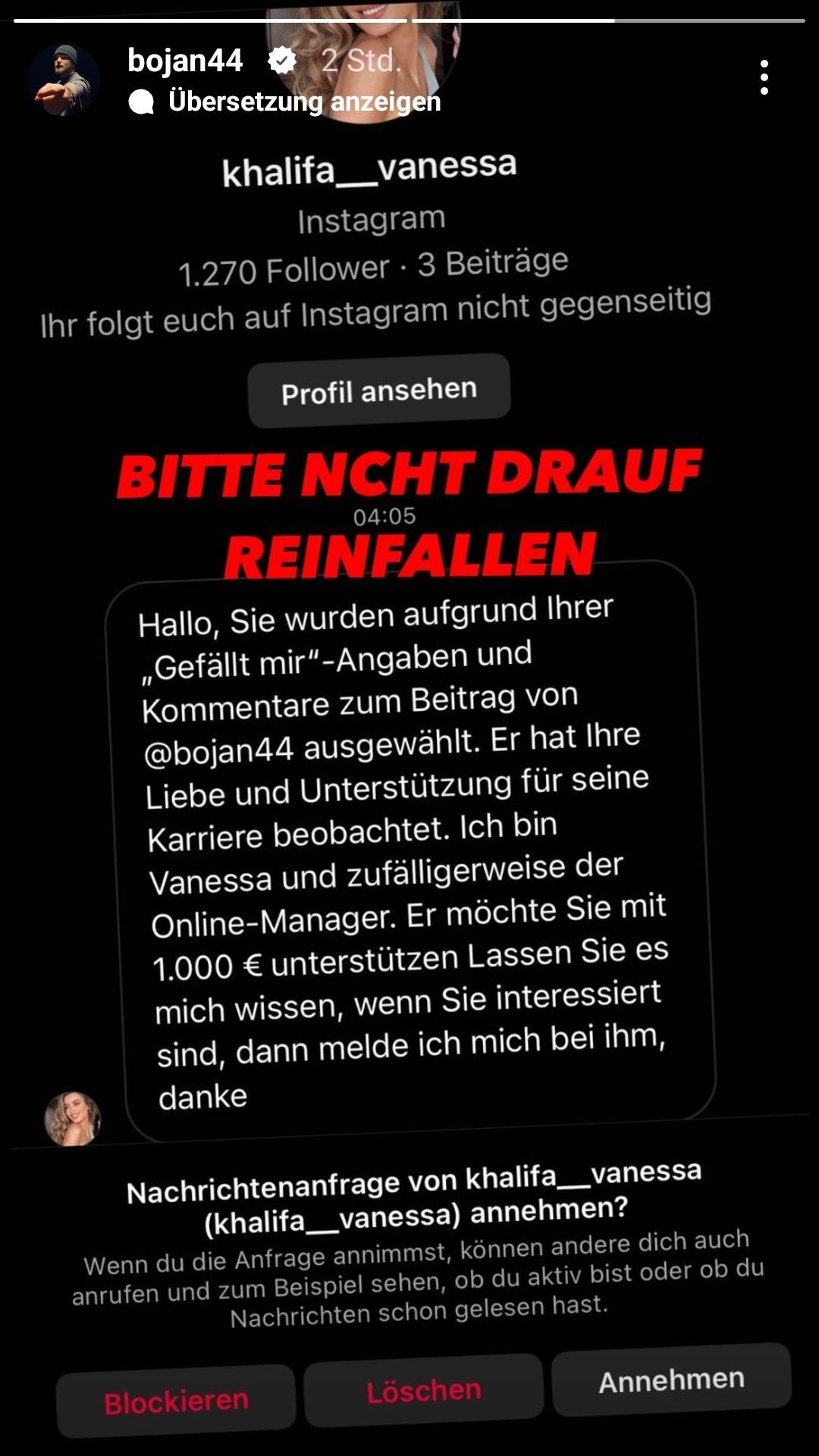Open bojan44's profile picture
The image size is (819, 1456).
pos(64,80)
